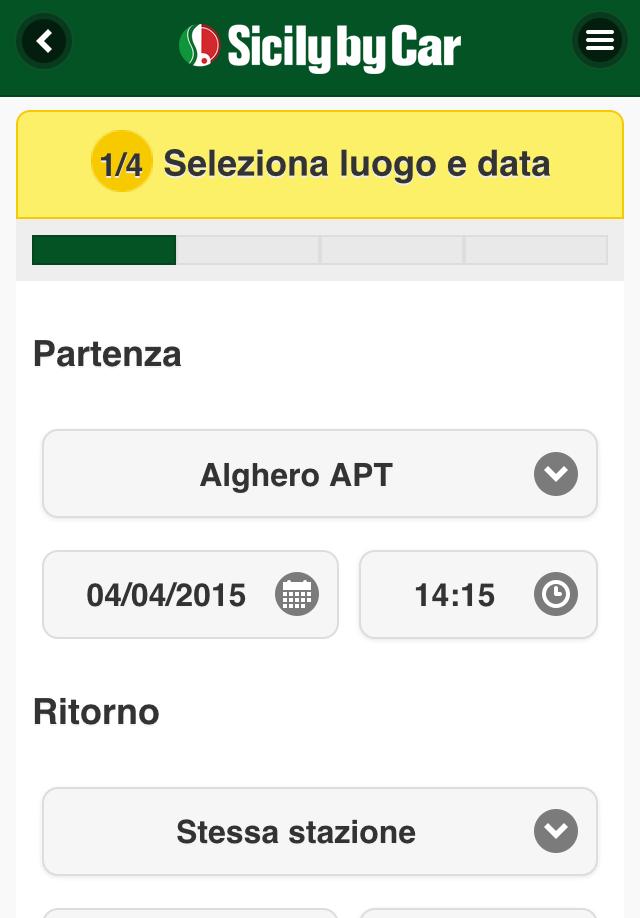Open the Stessa stazione return dropdown
The image size is (640, 918).
click(320, 832)
